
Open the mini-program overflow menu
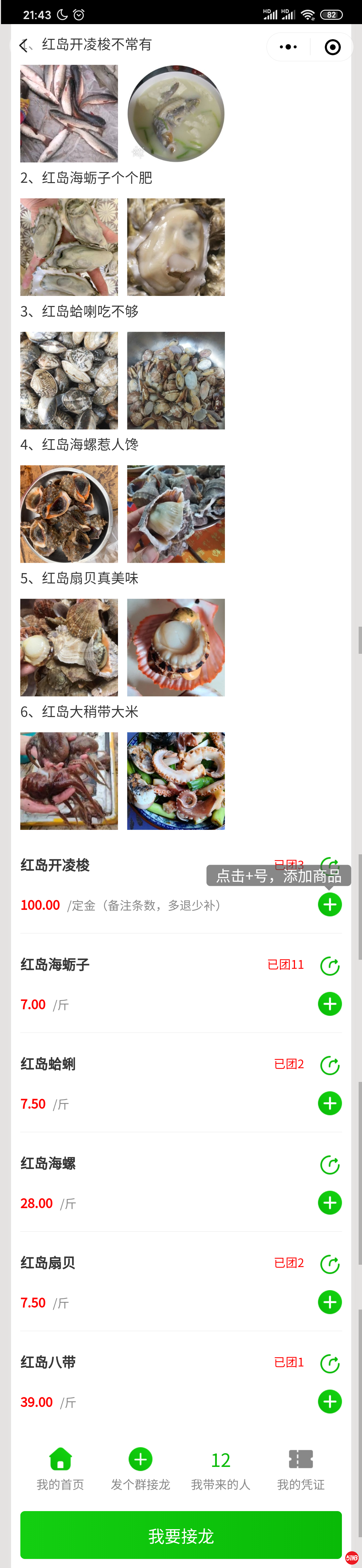coord(288,47)
